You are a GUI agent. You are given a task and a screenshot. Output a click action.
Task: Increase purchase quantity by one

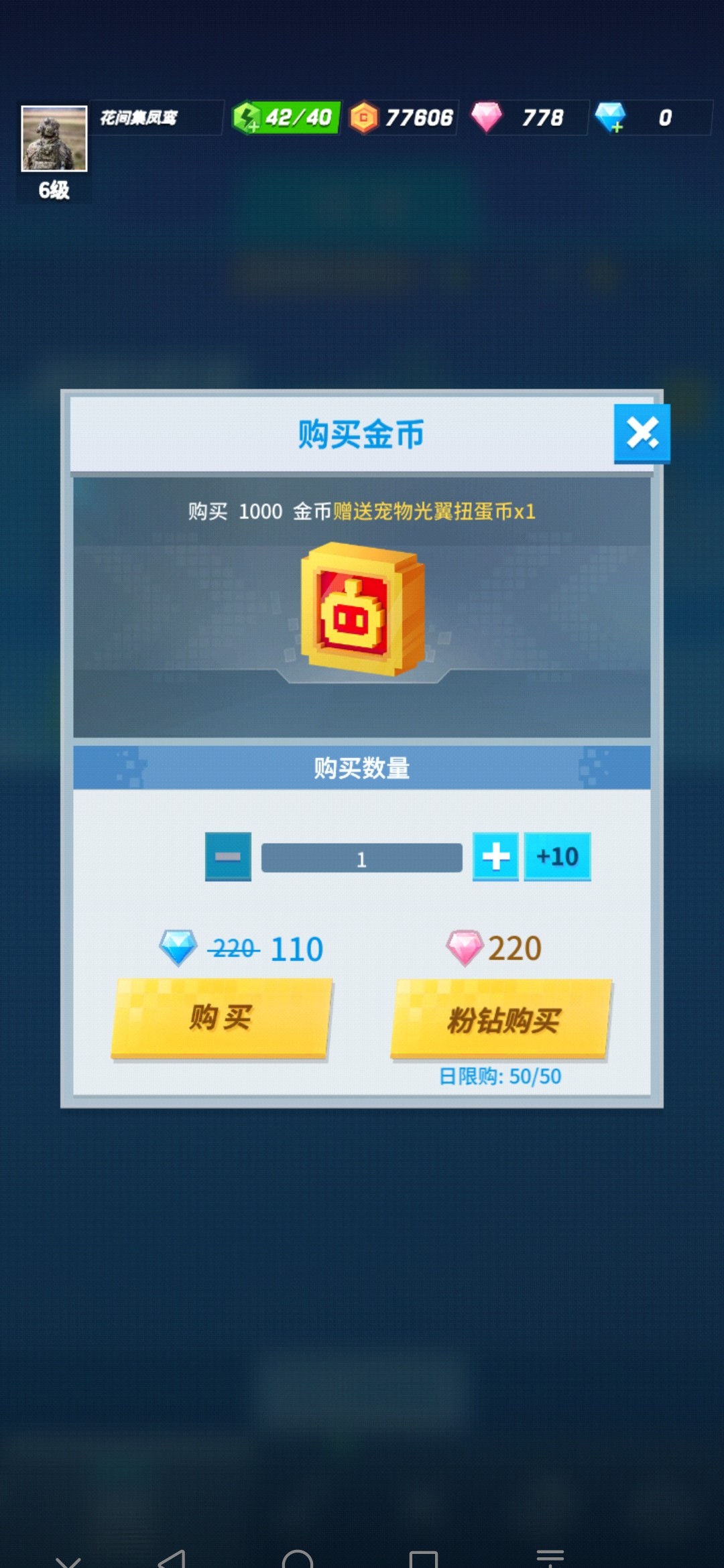(x=495, y=856)
